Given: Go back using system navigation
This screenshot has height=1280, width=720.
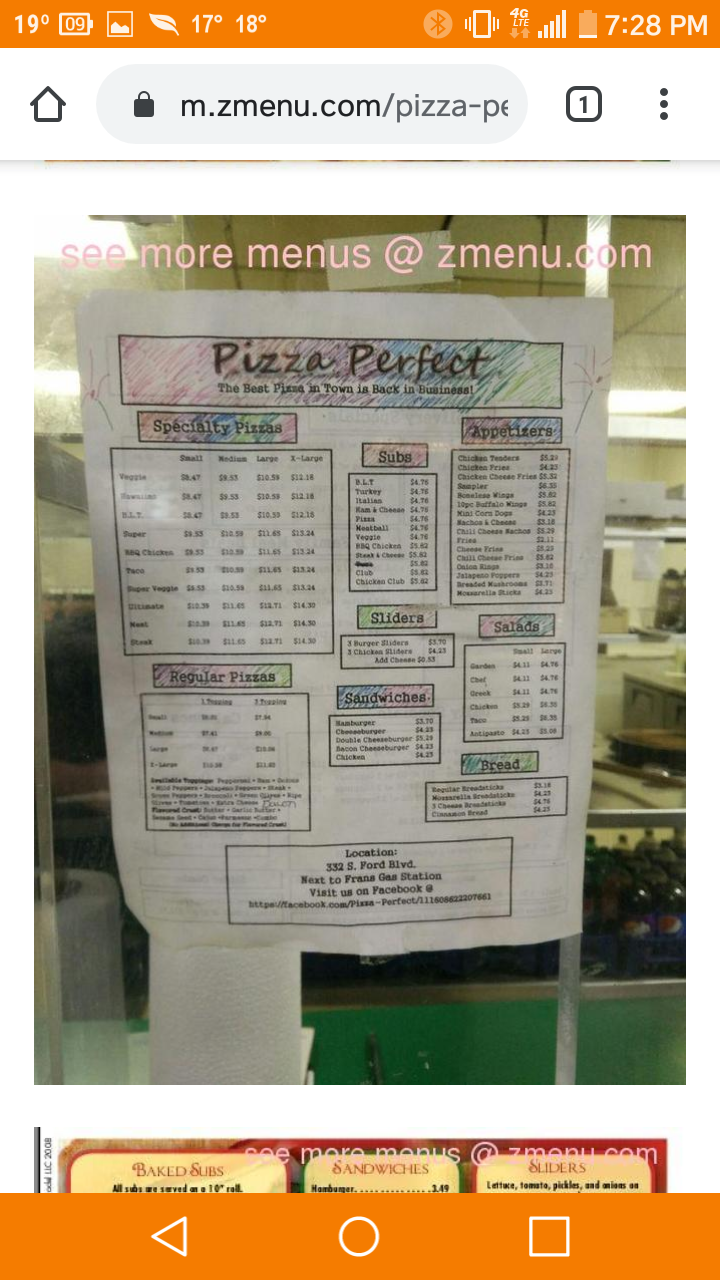Looking at the screenshot, I should (170, 1236).
